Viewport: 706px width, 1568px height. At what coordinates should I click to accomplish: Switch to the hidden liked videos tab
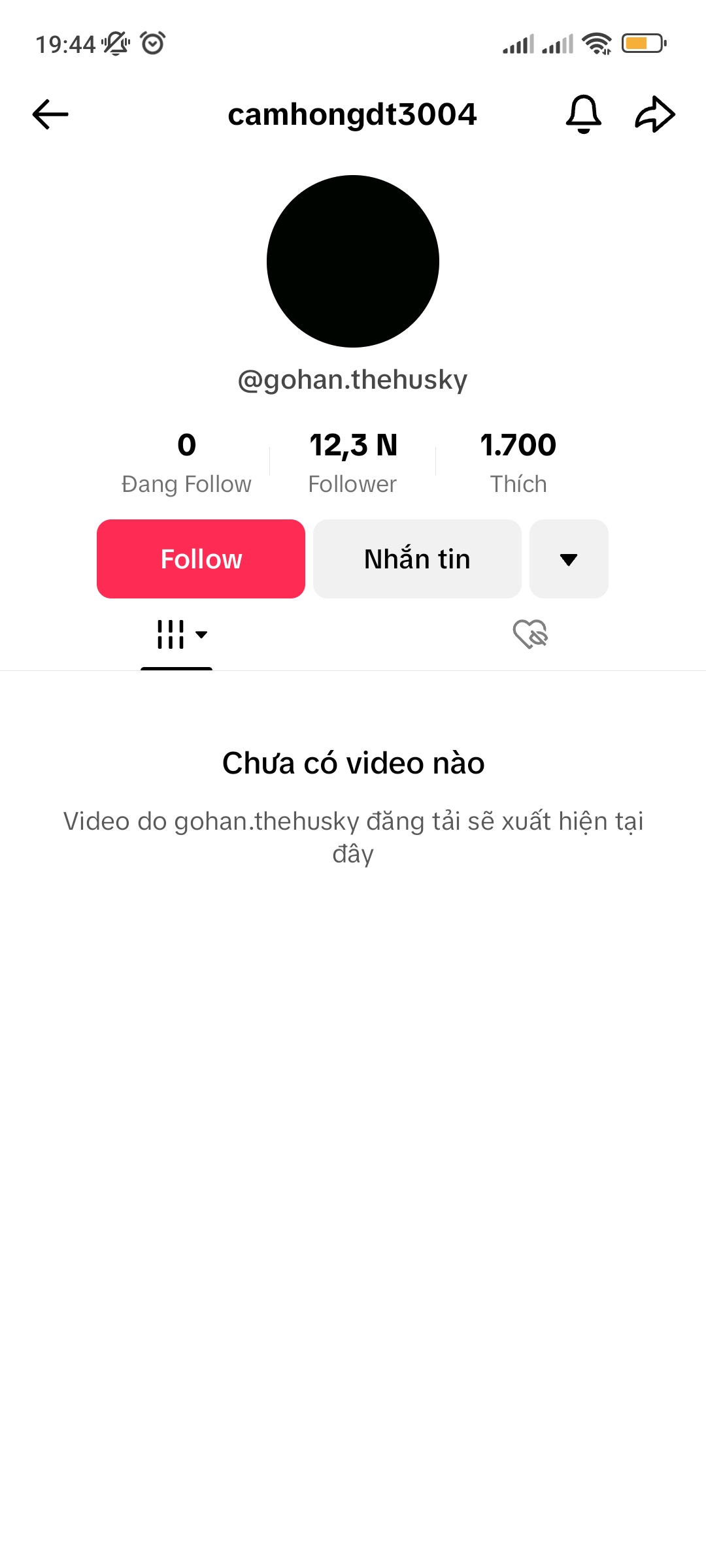pyautogui.click(x=530, y=634)
